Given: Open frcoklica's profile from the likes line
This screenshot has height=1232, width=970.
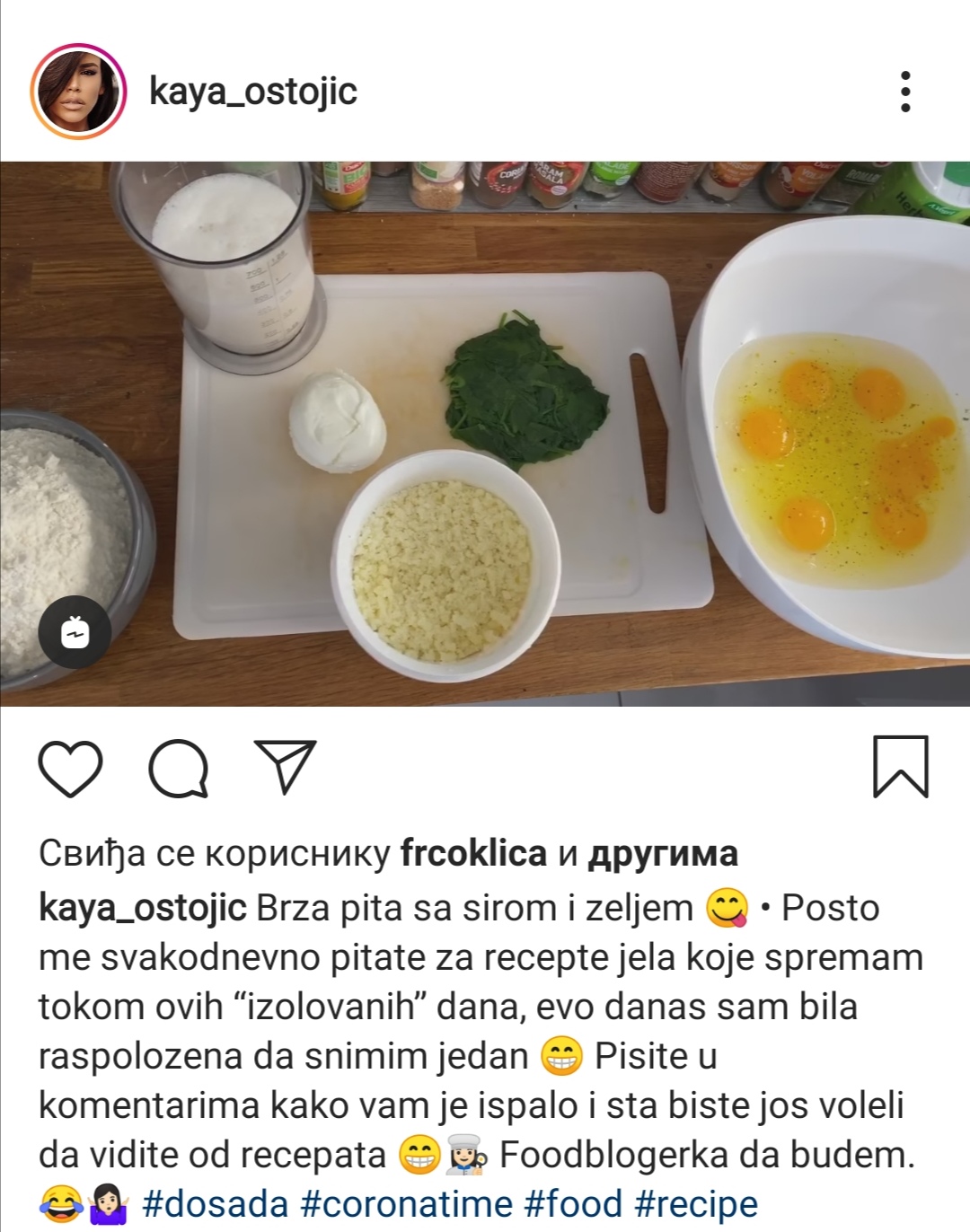Looking at the screenshot, I should (473, 853).
